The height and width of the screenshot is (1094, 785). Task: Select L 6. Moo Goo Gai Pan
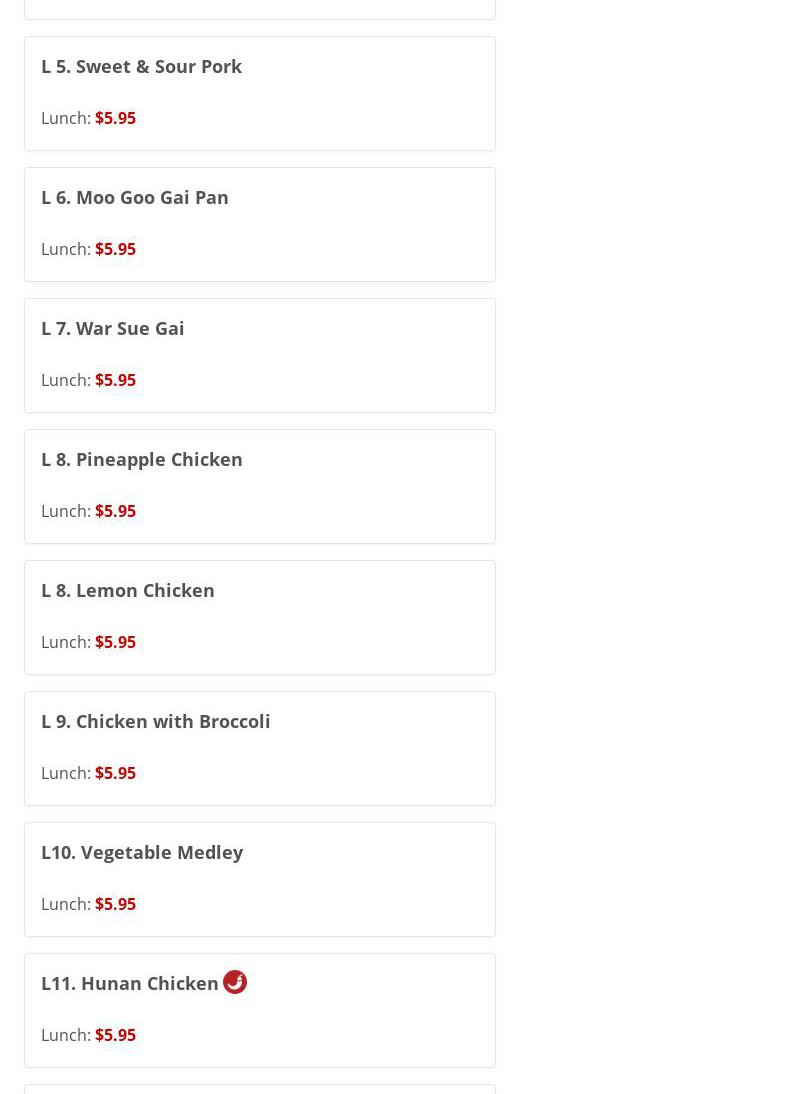tap(135, 198)
